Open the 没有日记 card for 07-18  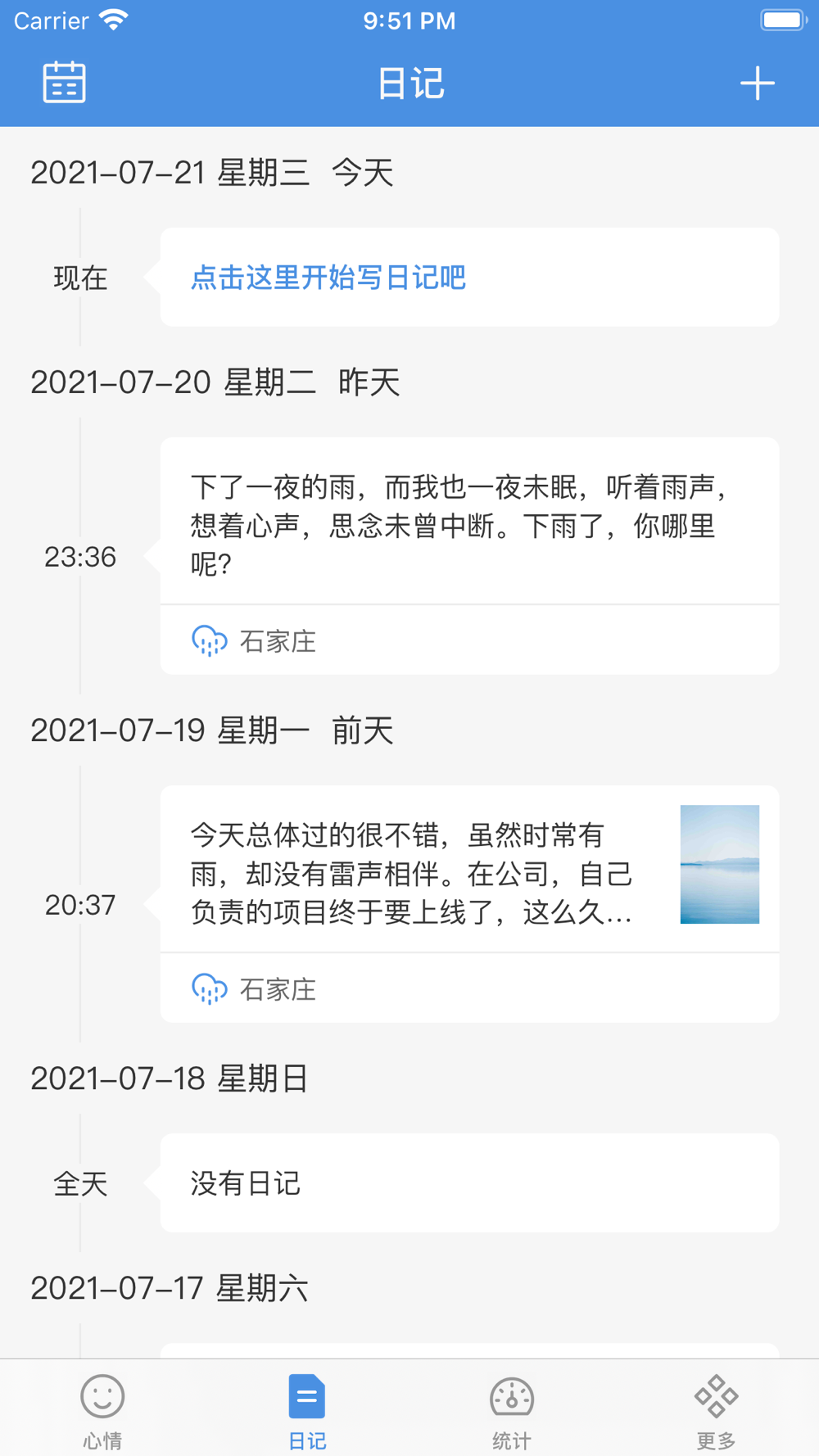(x=469, y=1183)
